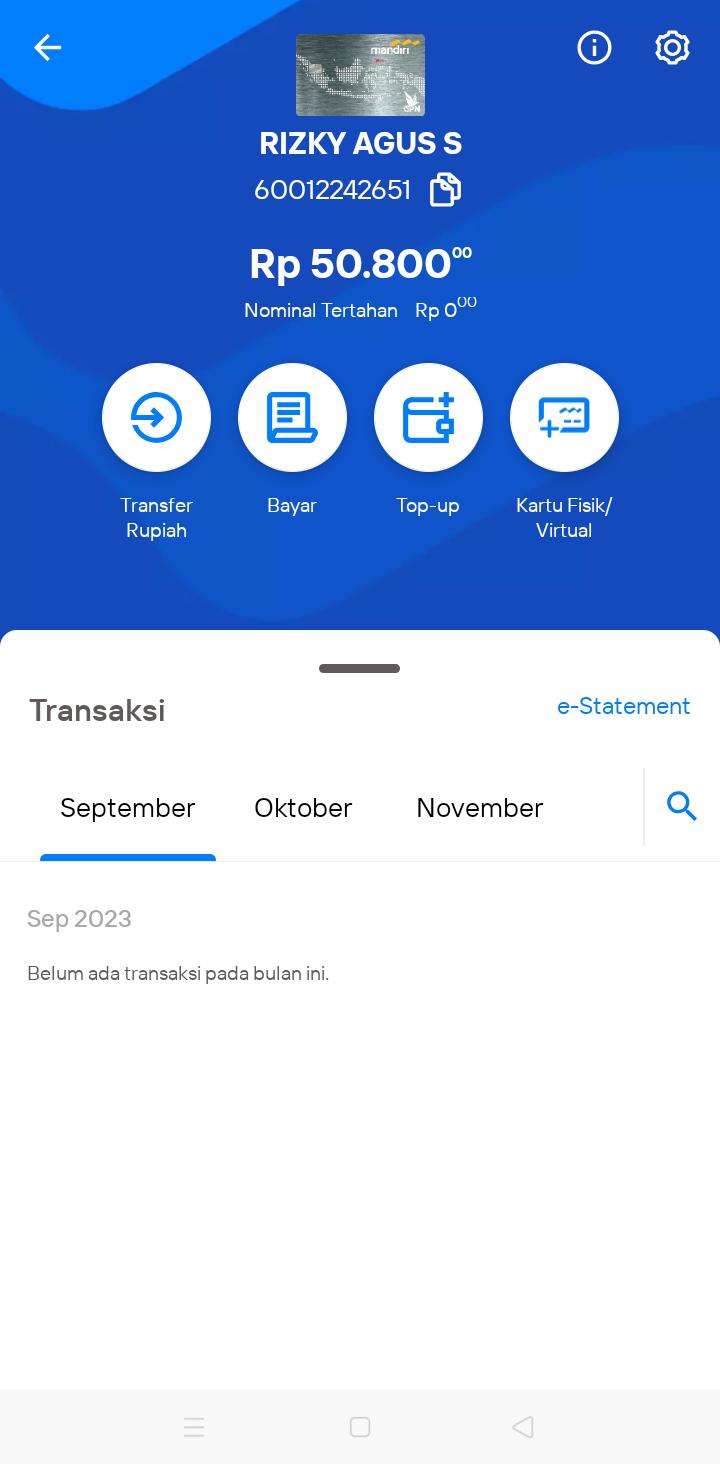Select the September tab
Image resolution: width=720 pixels, height=1464 pixels.
coord(128,808)
